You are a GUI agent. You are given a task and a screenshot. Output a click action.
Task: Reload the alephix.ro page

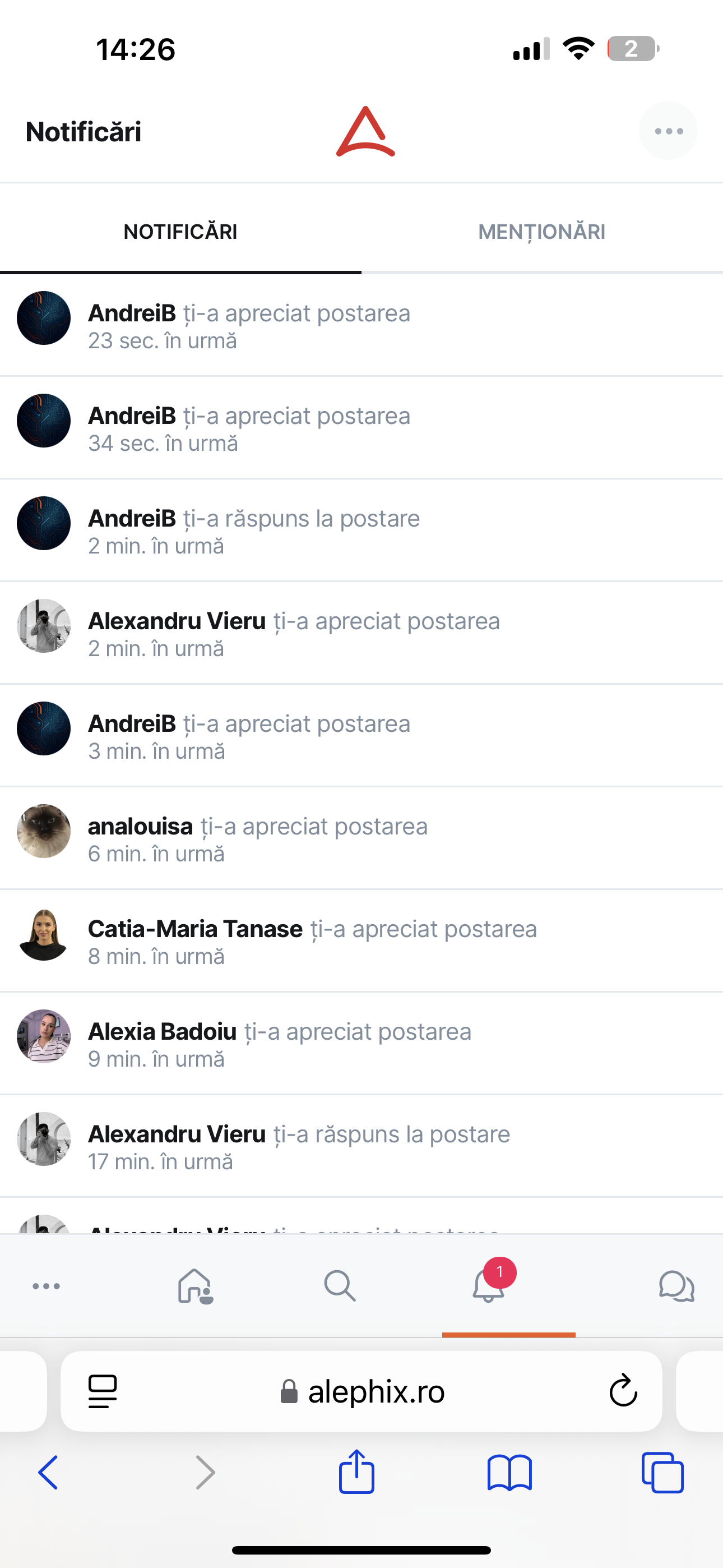(623, 1391)
